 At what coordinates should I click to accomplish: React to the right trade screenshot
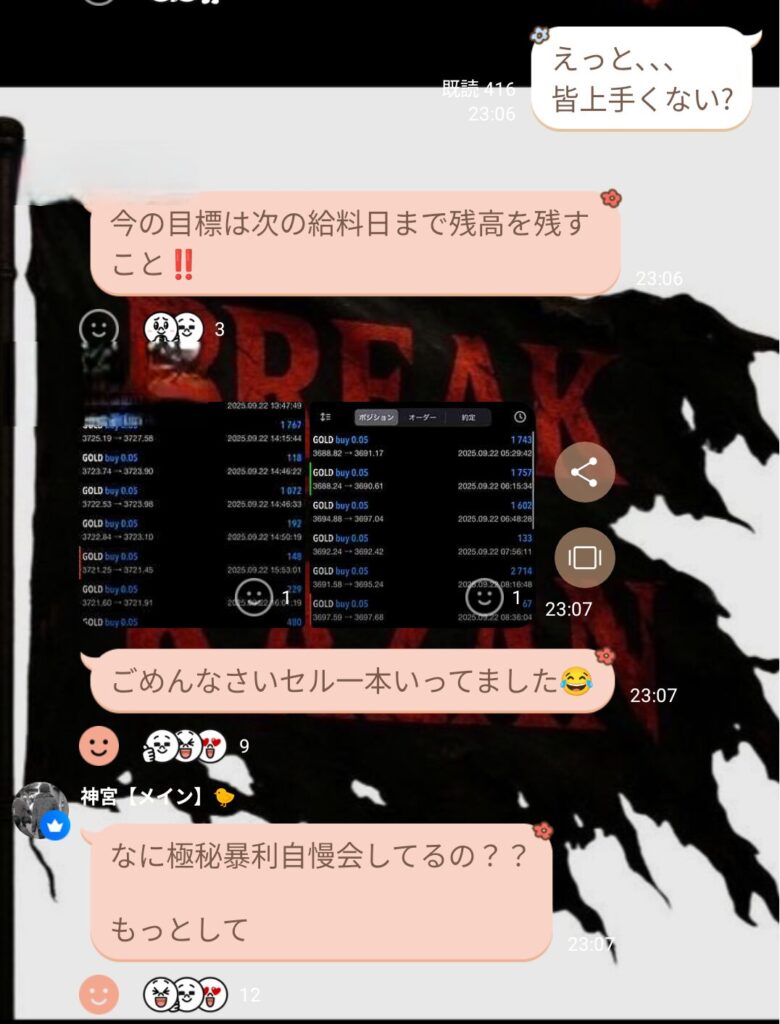point(485,598)
